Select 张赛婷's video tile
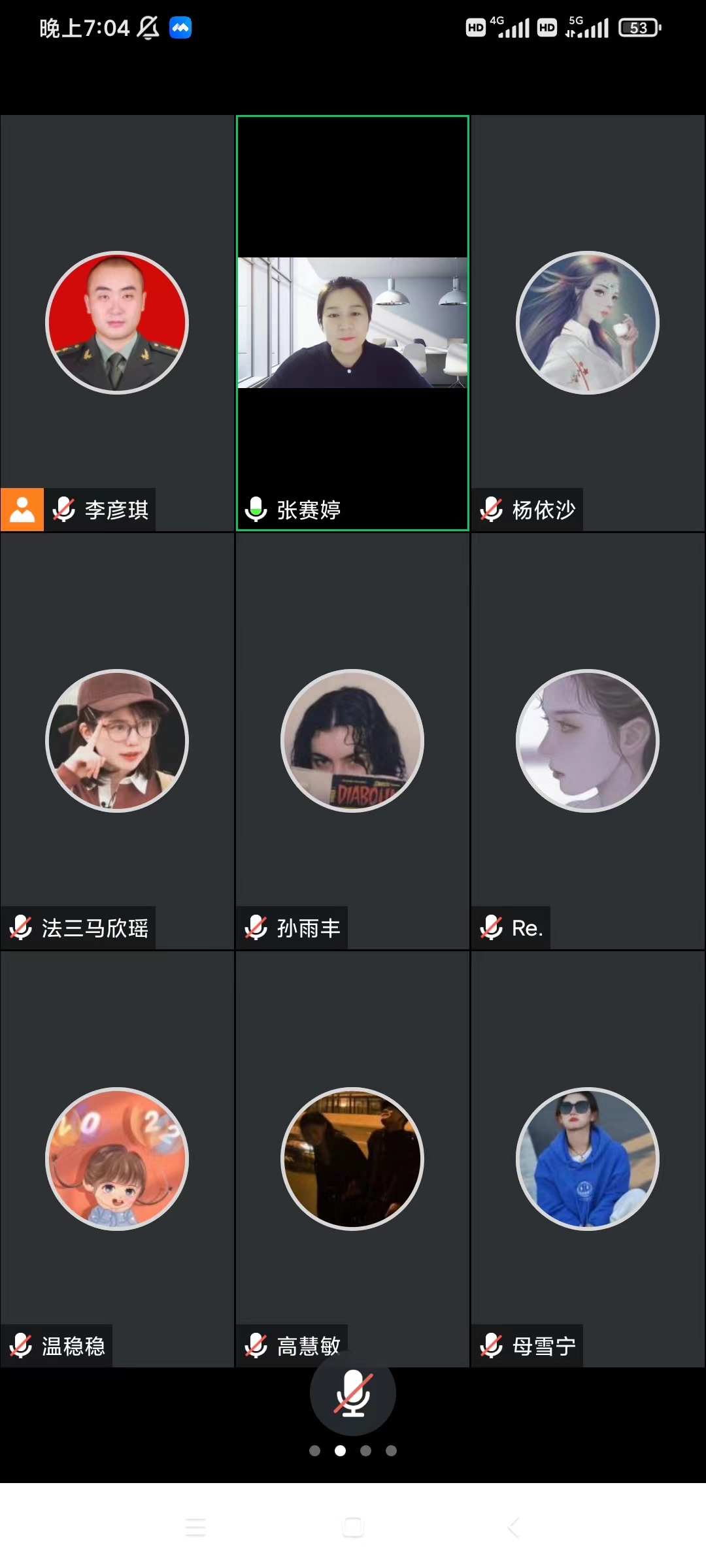The width and height of the screenshot is (706, 1568). 352,323
